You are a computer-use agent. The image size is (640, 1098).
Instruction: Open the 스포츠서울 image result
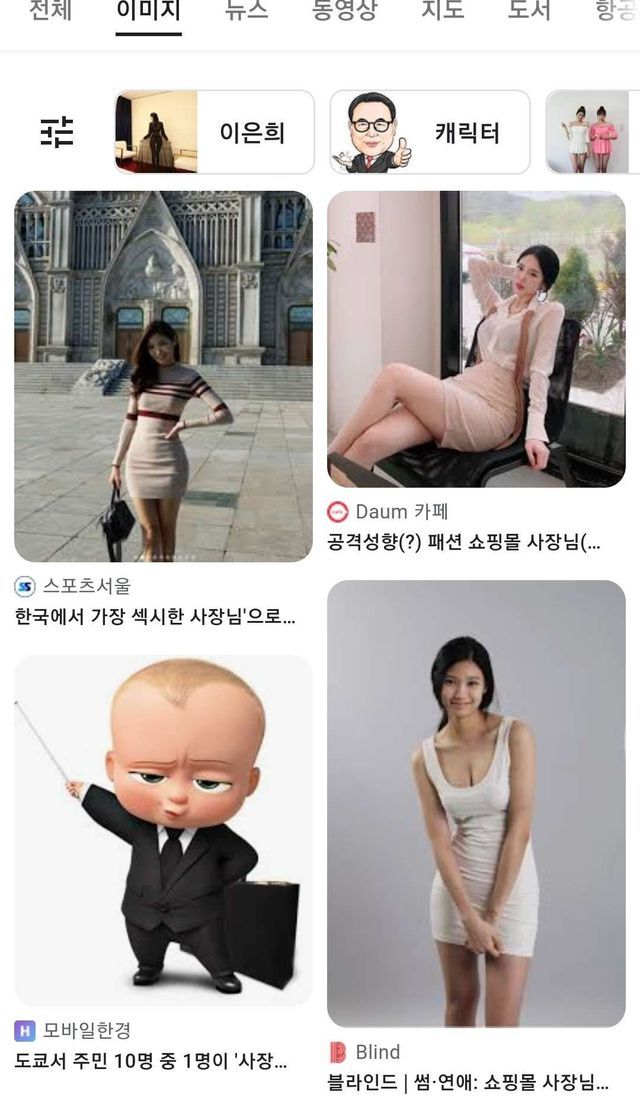coord(163,376)
